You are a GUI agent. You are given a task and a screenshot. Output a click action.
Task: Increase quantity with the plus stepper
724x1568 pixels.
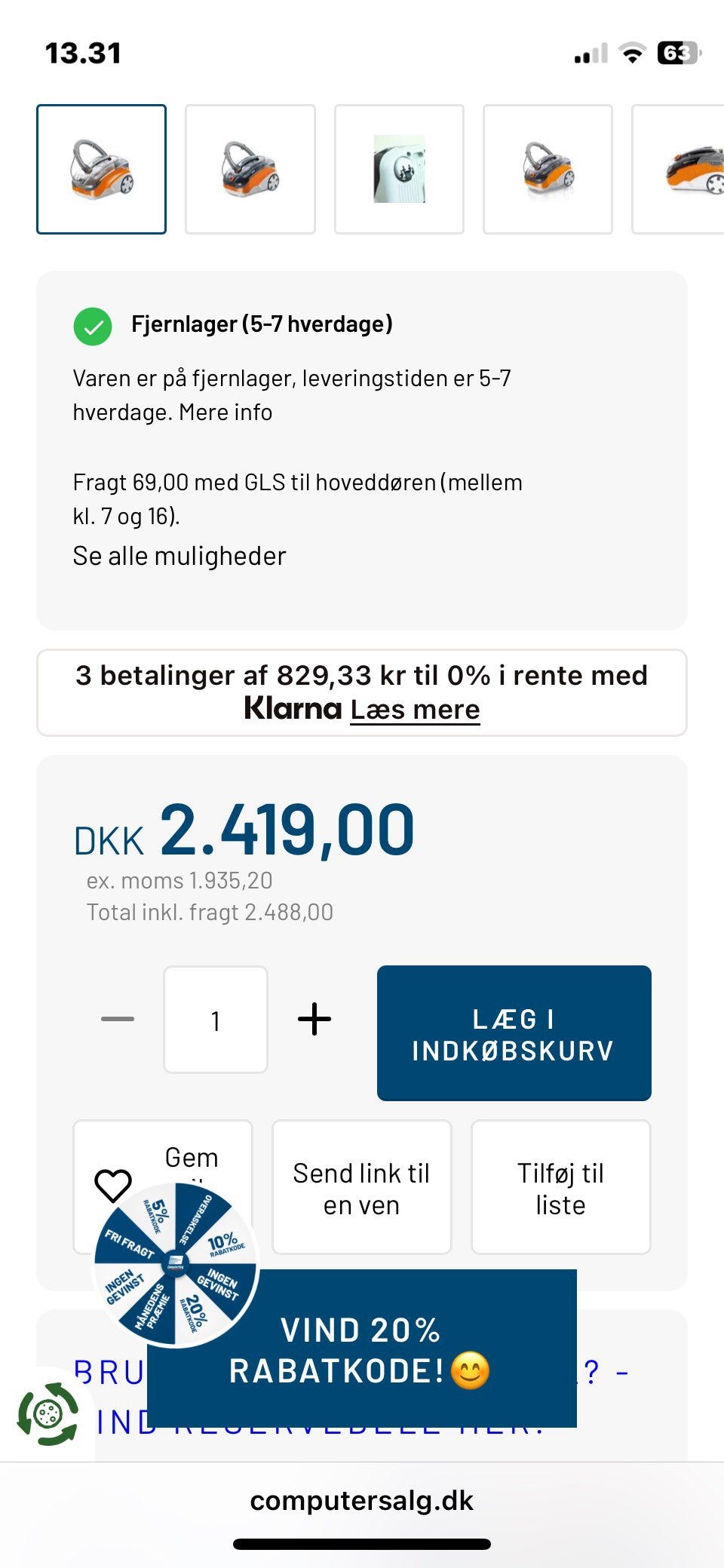pyautogui.click(x=314, y=1019)
